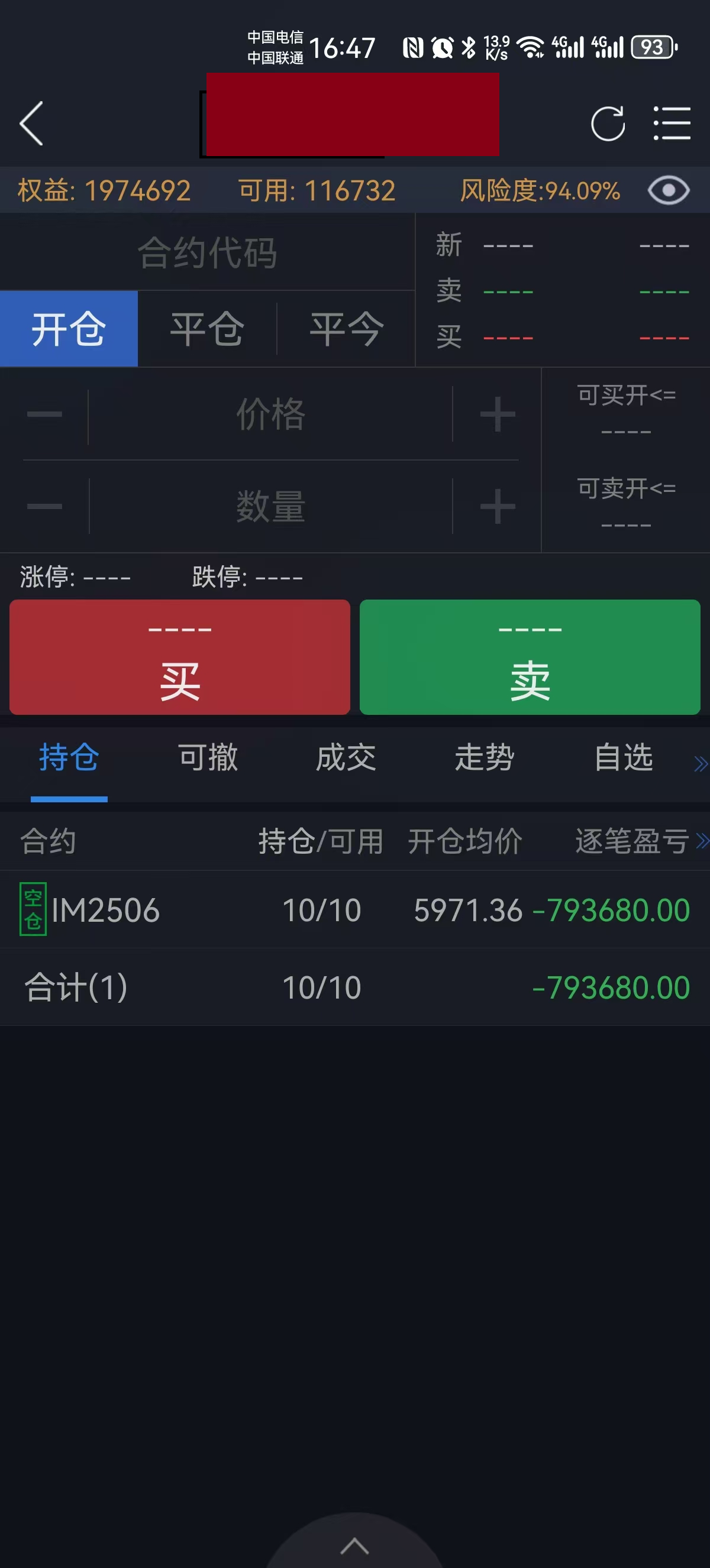Tap the green 卖 sell button
710x1568 pixels.
[530, 657]
